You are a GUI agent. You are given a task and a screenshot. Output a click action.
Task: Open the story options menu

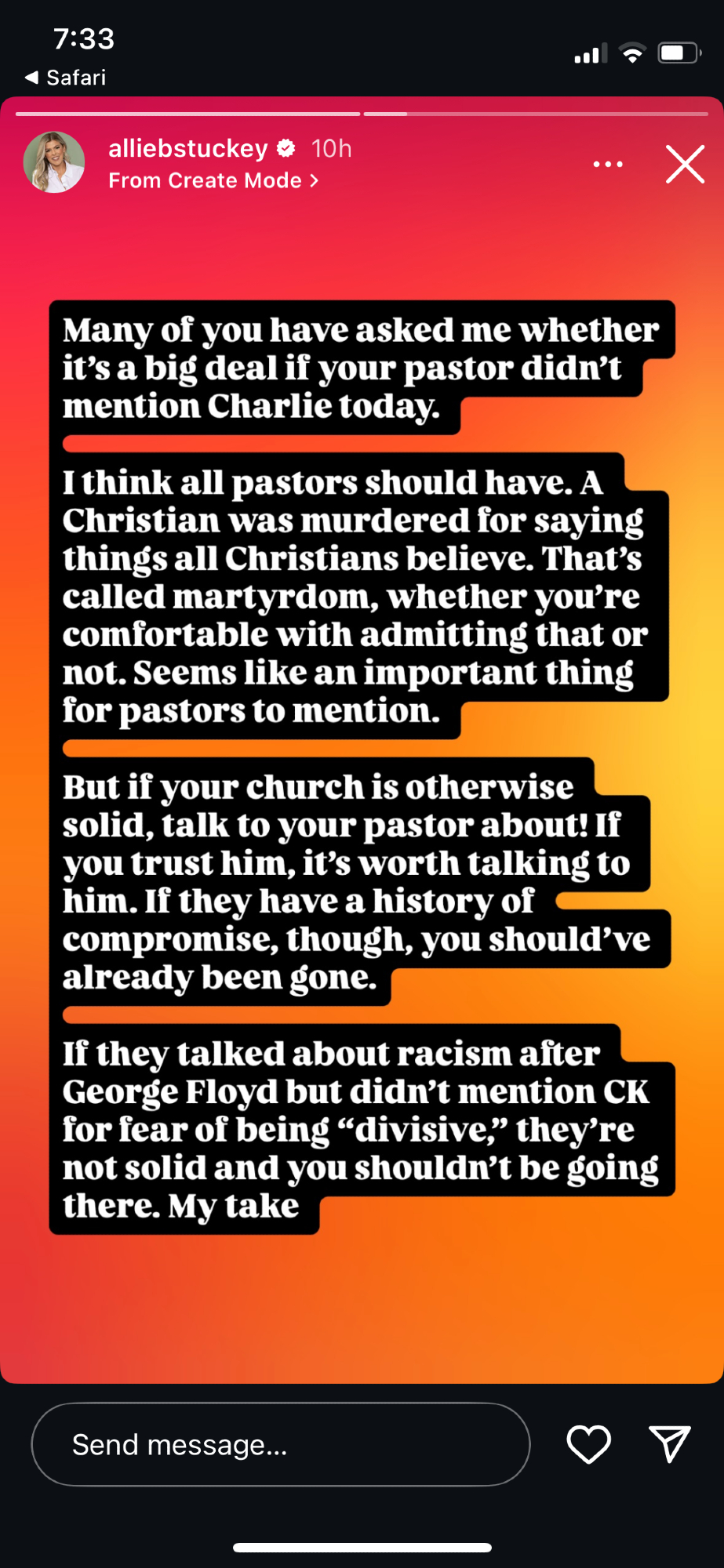click(608, 165)
